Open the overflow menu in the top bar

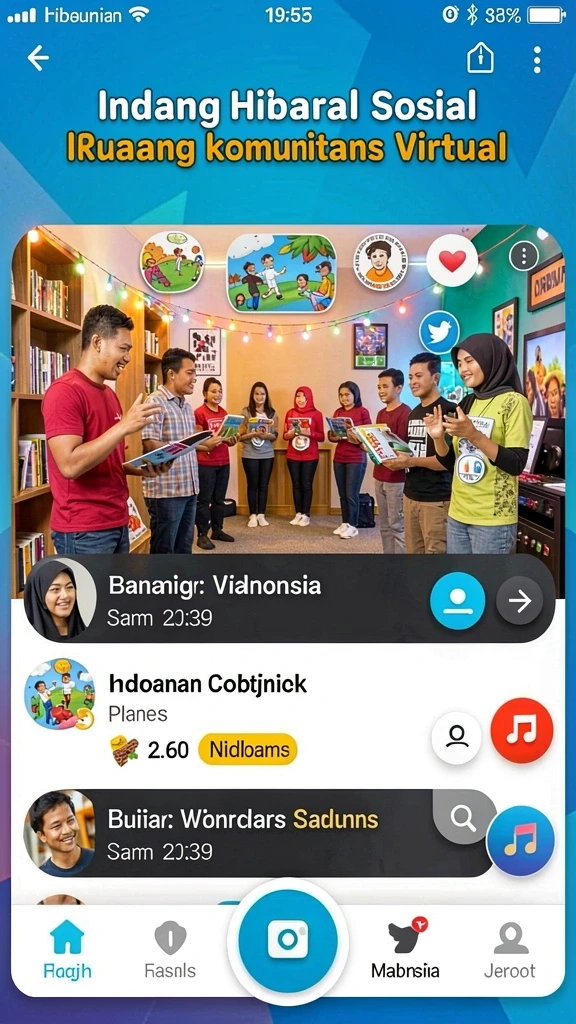[x=537, y=59]
